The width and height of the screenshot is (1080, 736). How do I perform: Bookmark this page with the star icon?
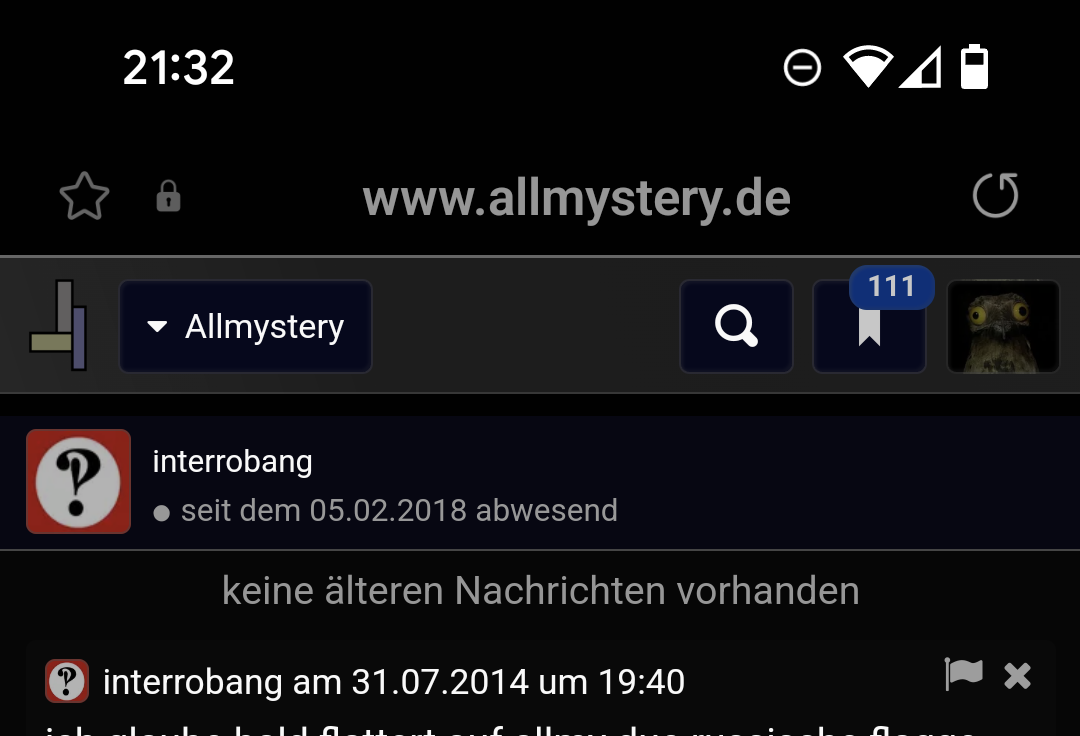click(84, 197)
